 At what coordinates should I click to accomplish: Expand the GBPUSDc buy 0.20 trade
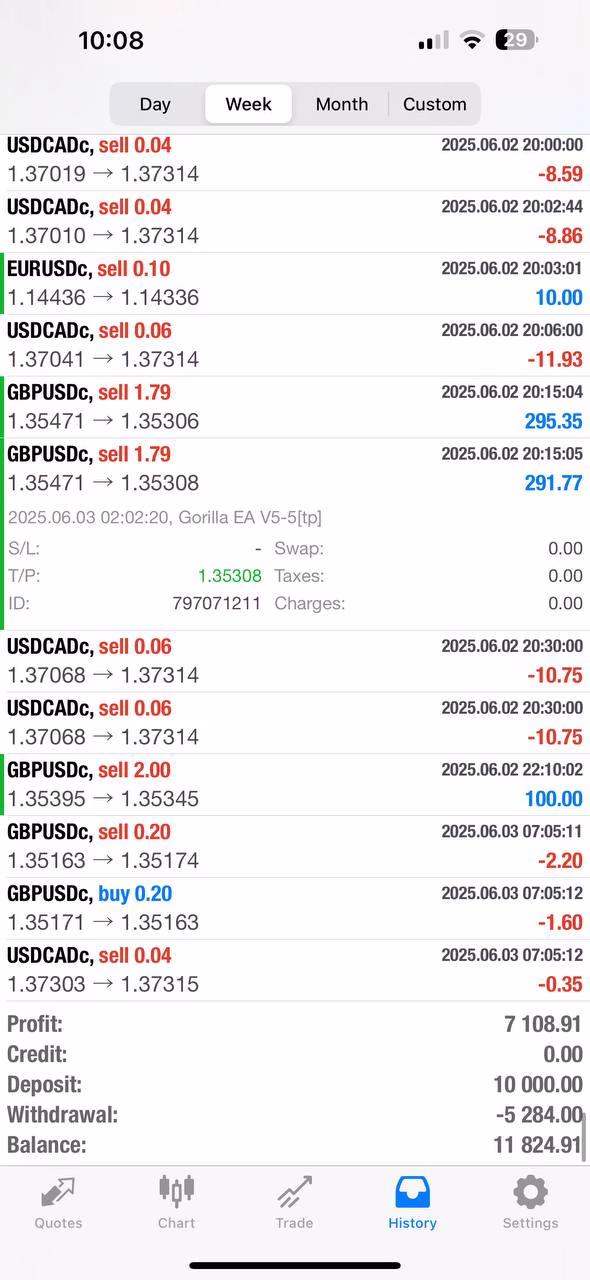[295, 909]
